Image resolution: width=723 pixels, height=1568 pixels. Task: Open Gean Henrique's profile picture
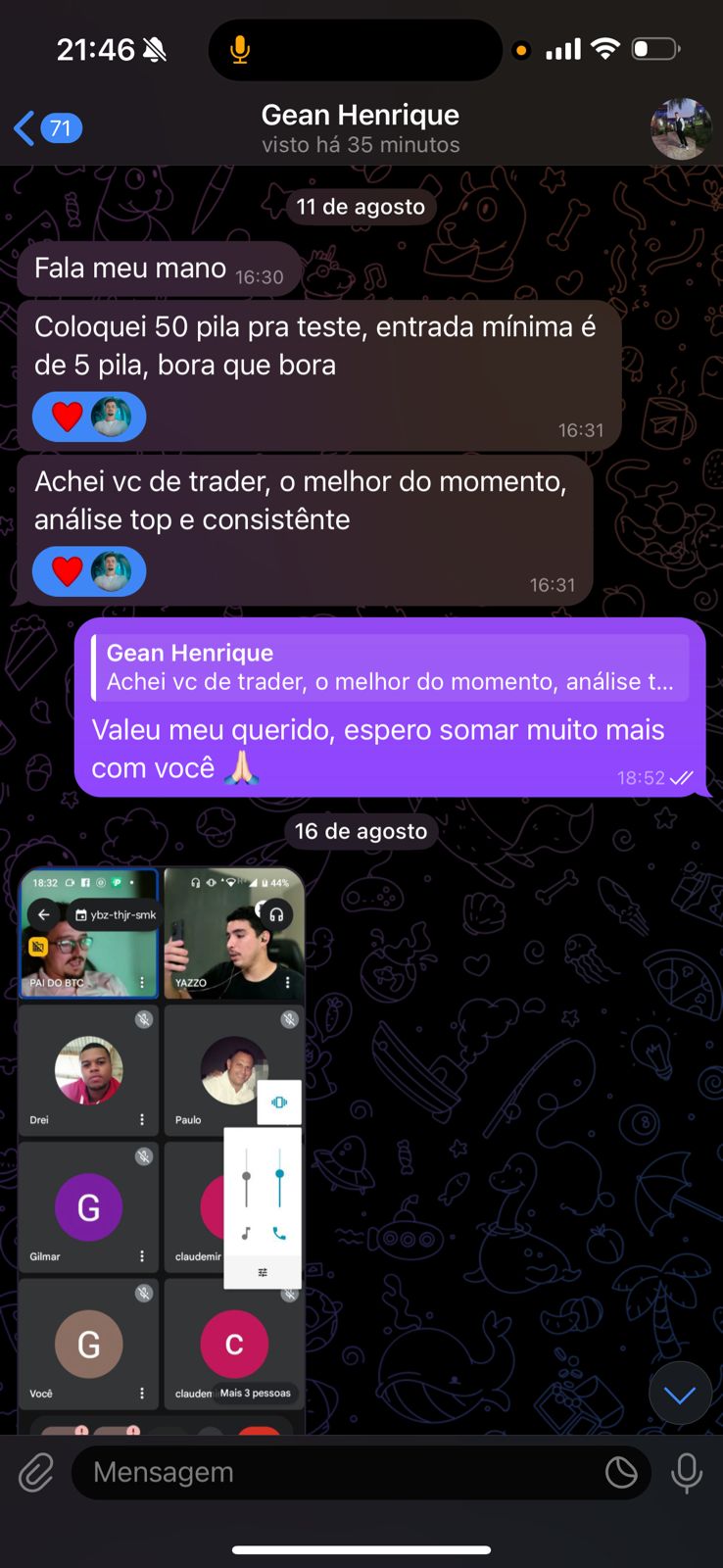coord(681,128)
